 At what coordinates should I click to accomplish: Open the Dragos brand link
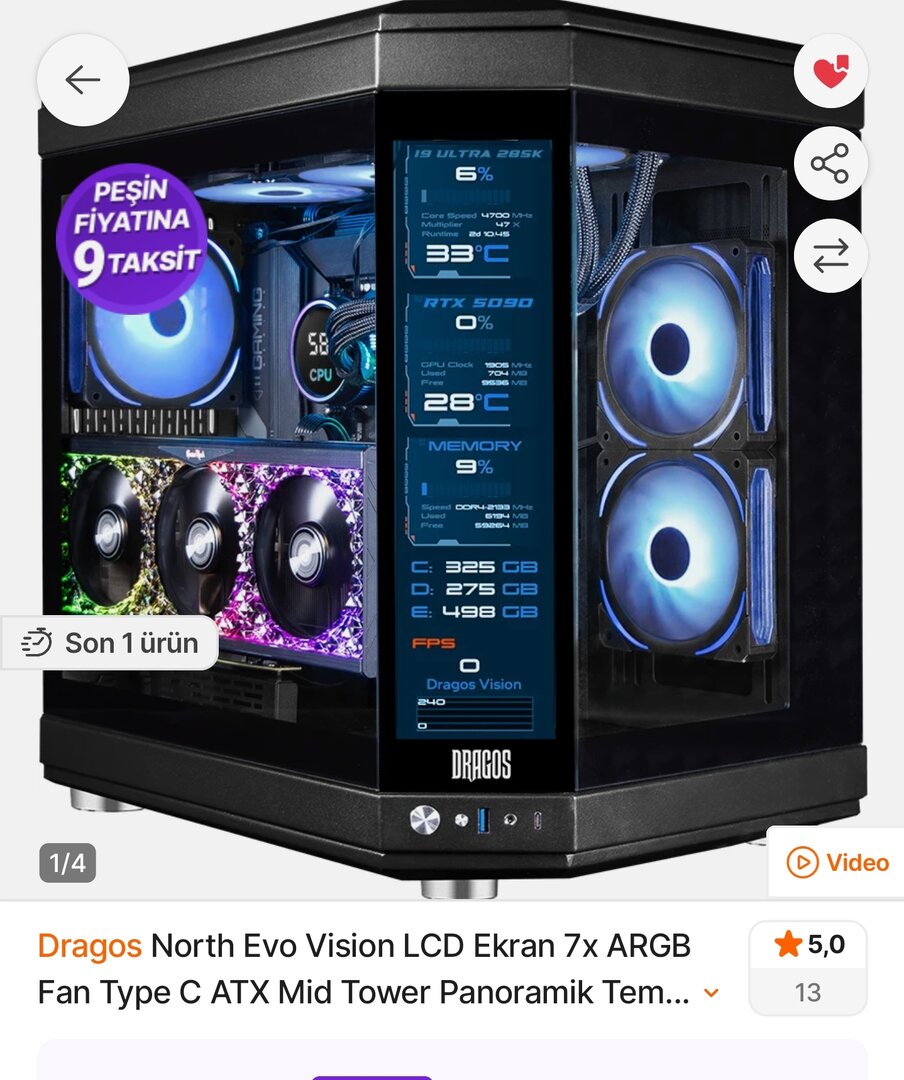point(90,945)
